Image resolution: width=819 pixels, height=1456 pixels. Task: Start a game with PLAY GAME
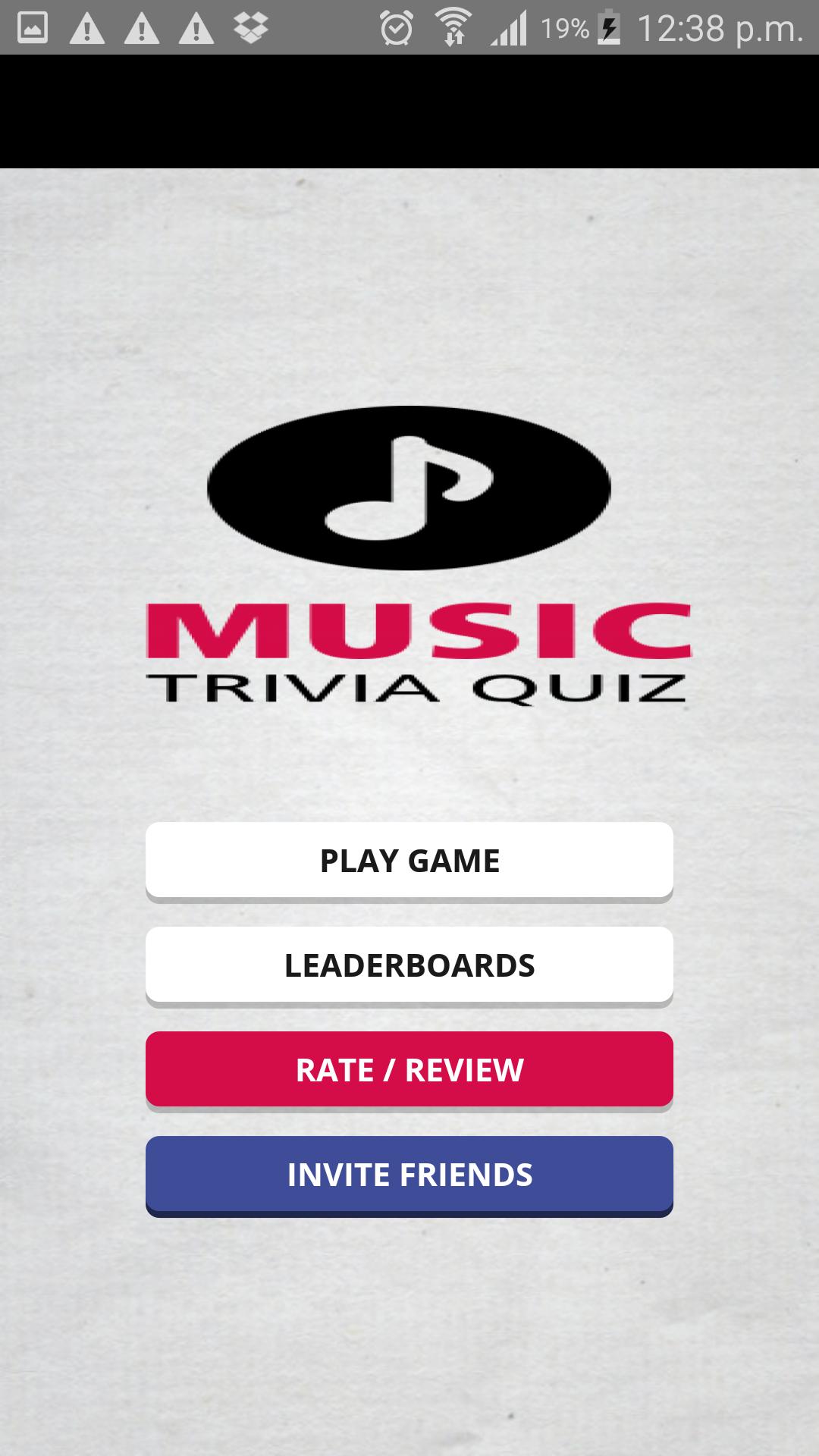pyautogui.click(x=409, y=861)
